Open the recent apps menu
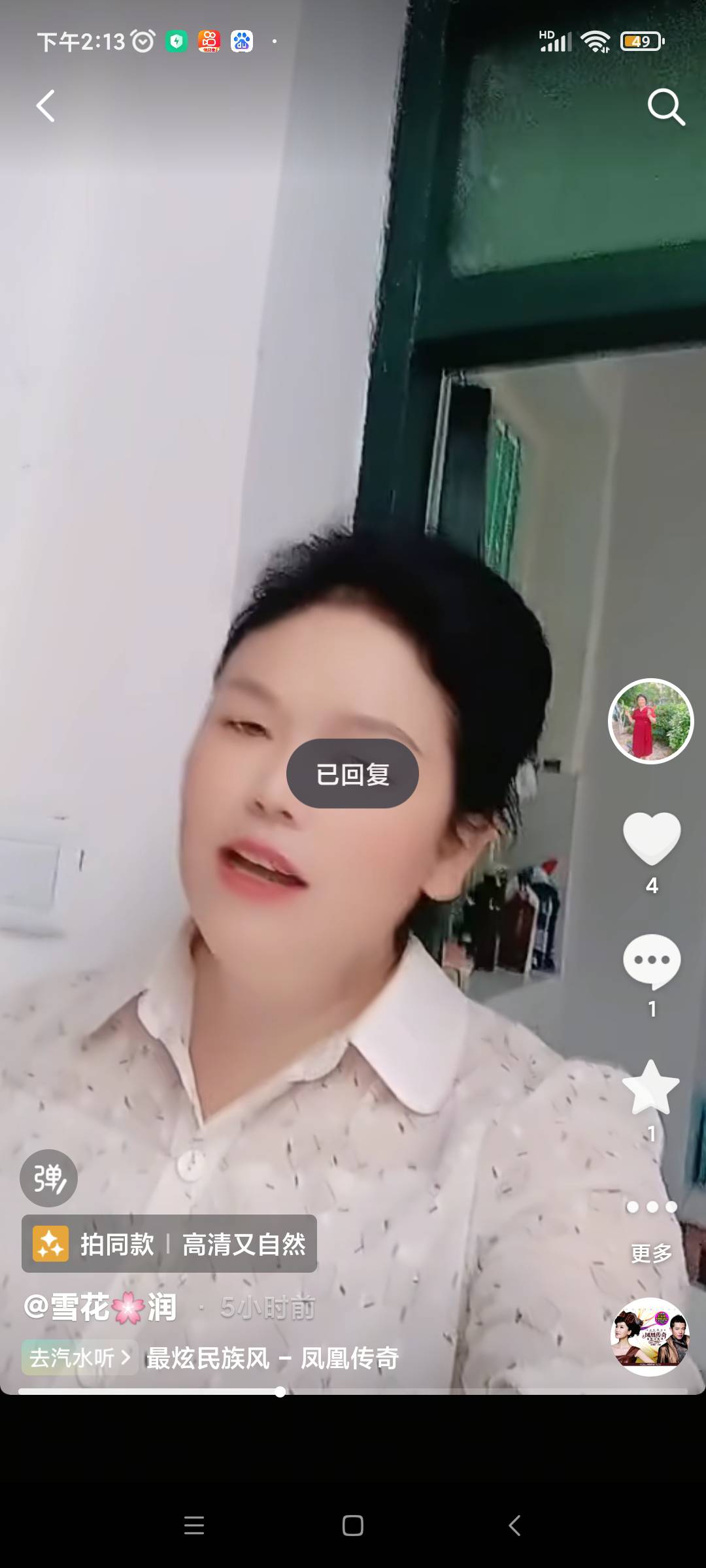 click(x=194, y=1526)
